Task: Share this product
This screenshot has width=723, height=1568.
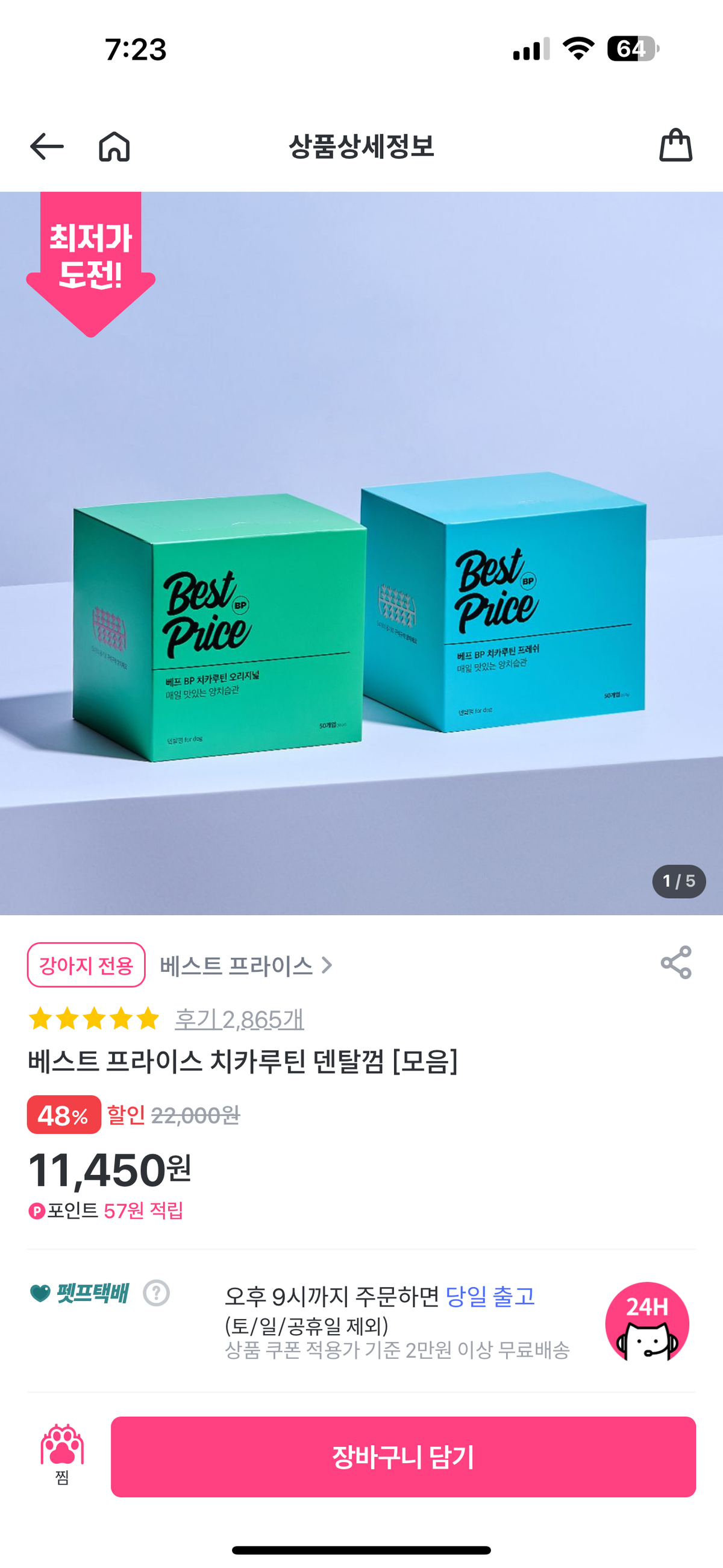Action: tap(676, 962)
